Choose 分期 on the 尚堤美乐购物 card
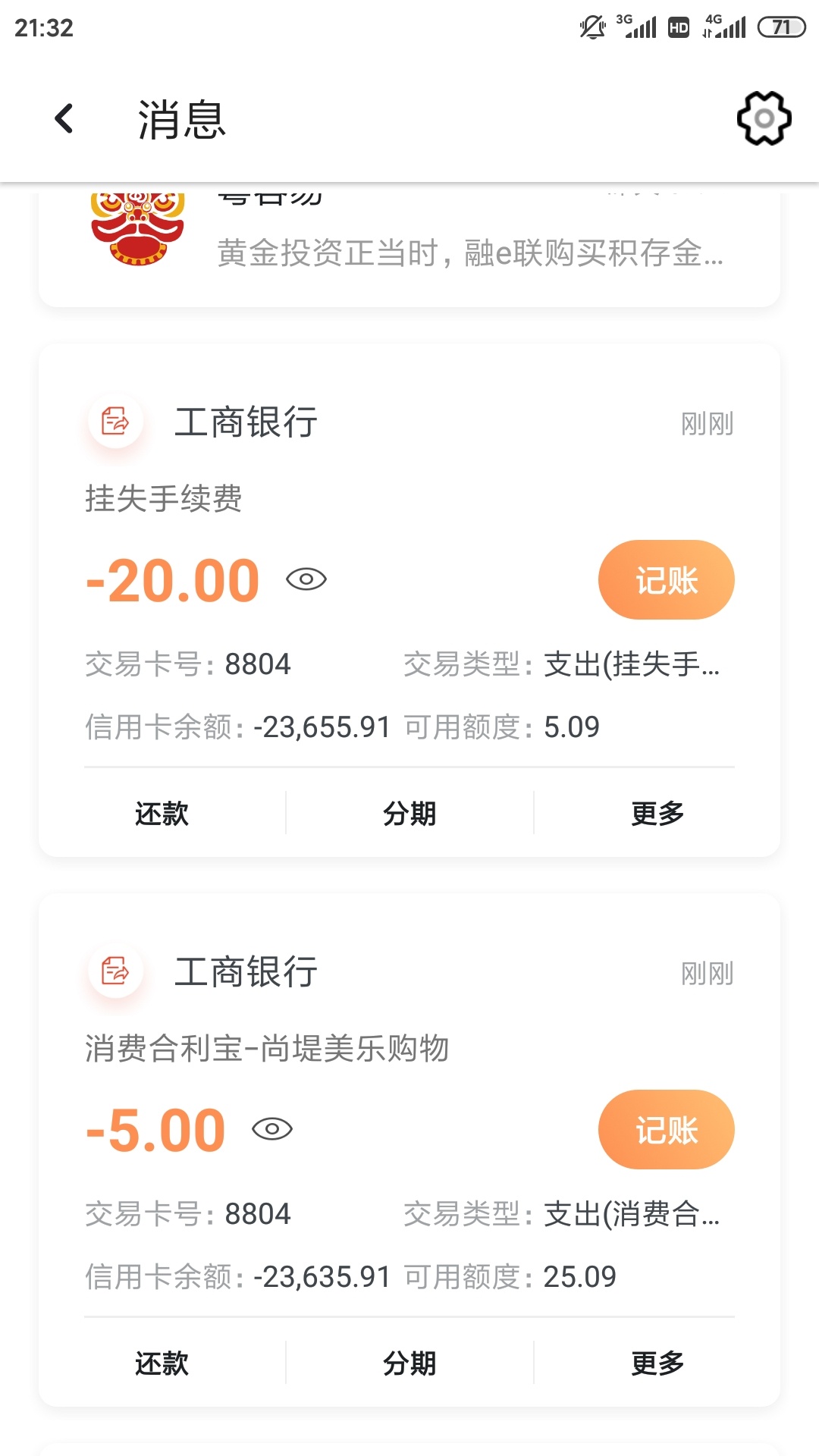Viewport: 819px width, 1456px height. pyautogui.click(x=409, y=1363)
